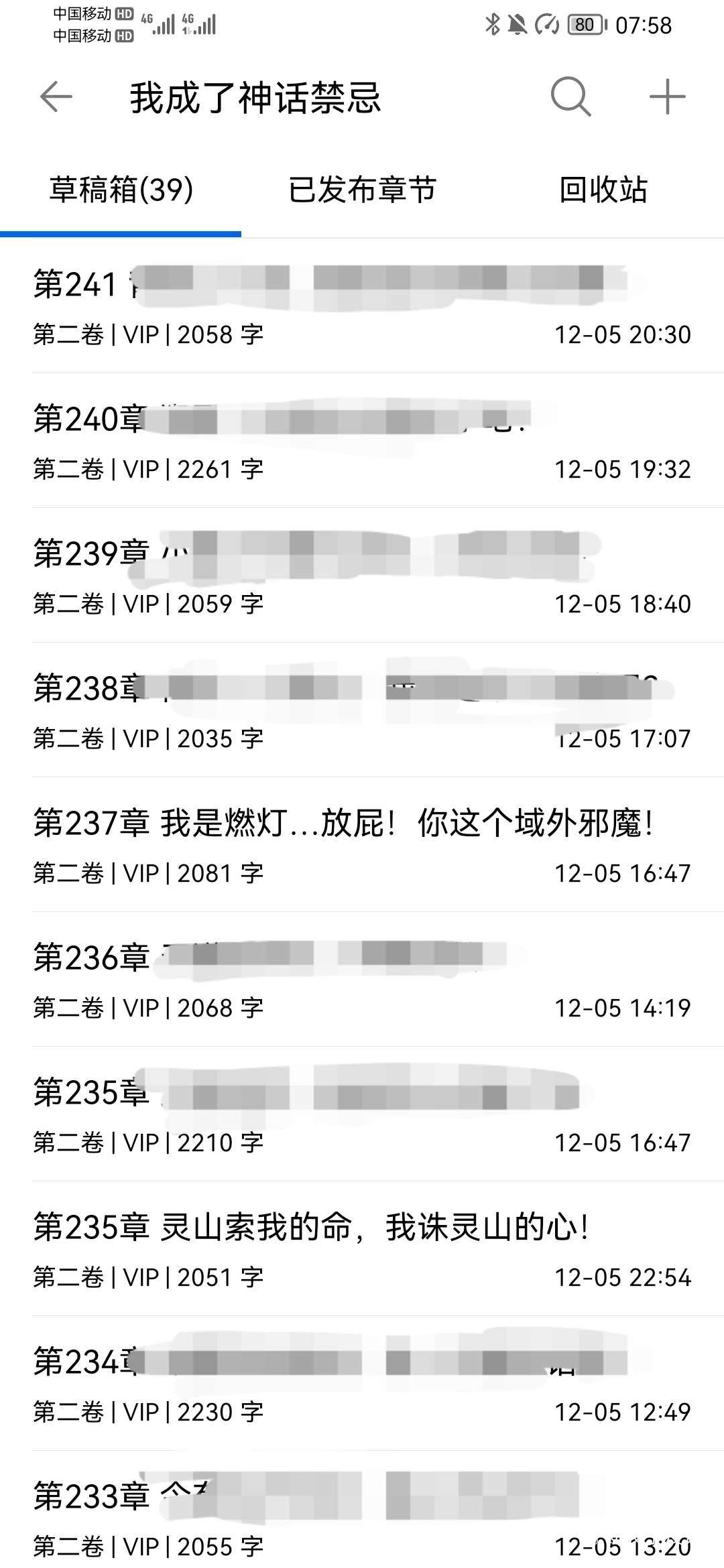The width and height of the screenshot is (724, 1568).
Task: Switch to the 回收站 tab
Action: pos(603,190)
